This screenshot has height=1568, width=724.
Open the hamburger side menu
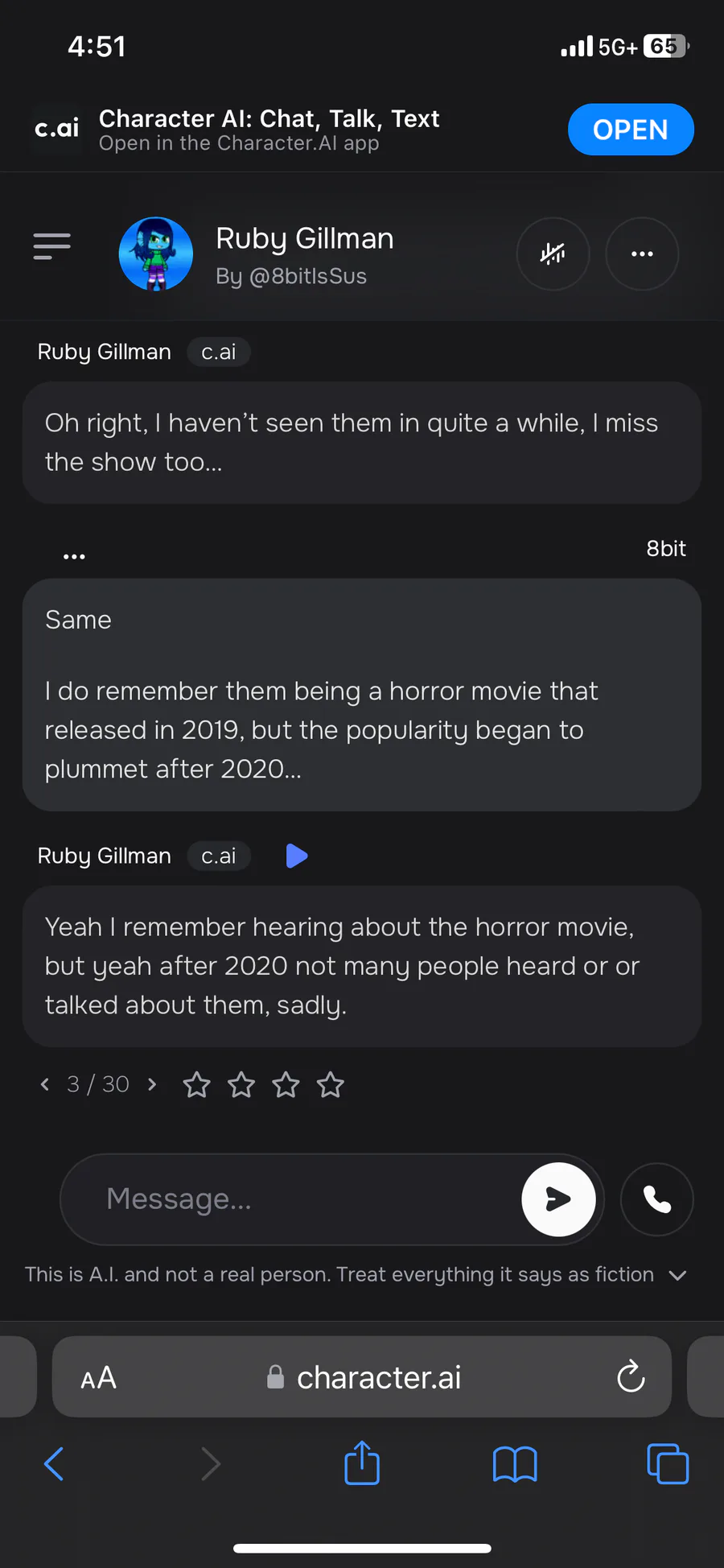click(x=52, y=246)
